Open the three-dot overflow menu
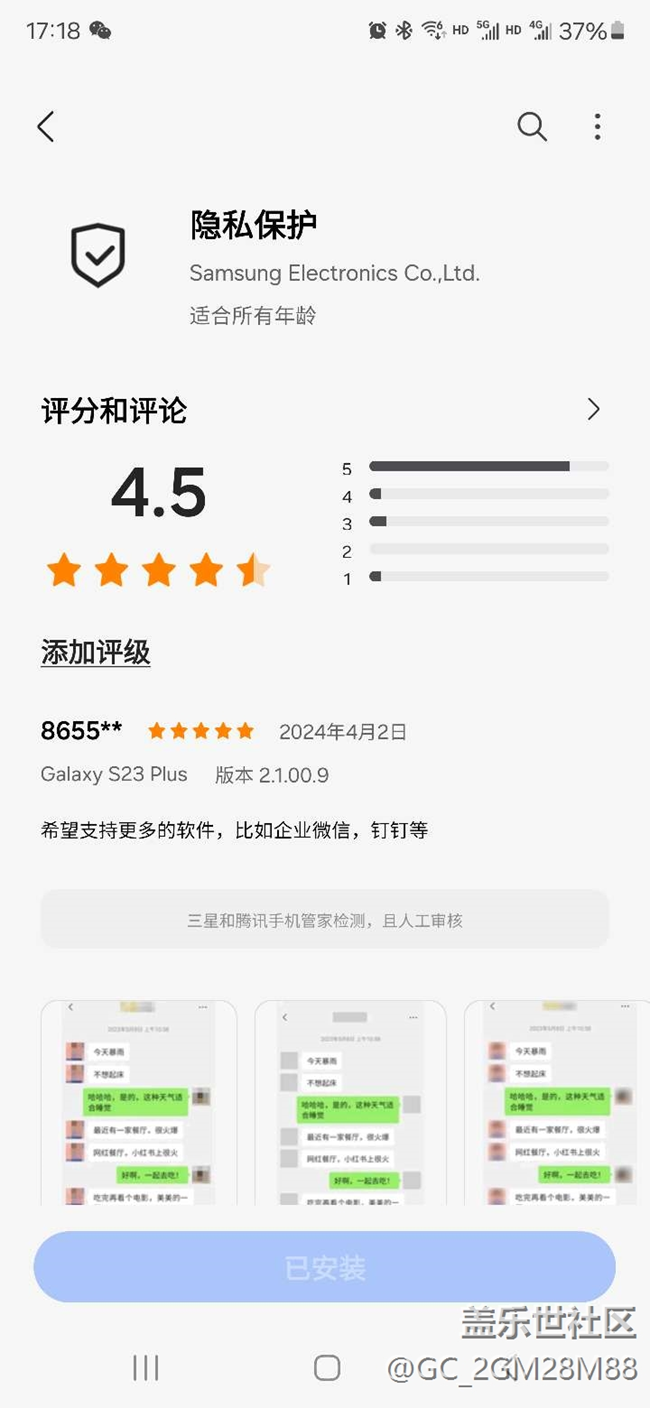The width and height of the screenshot is (650, 1408). [597, 127]
